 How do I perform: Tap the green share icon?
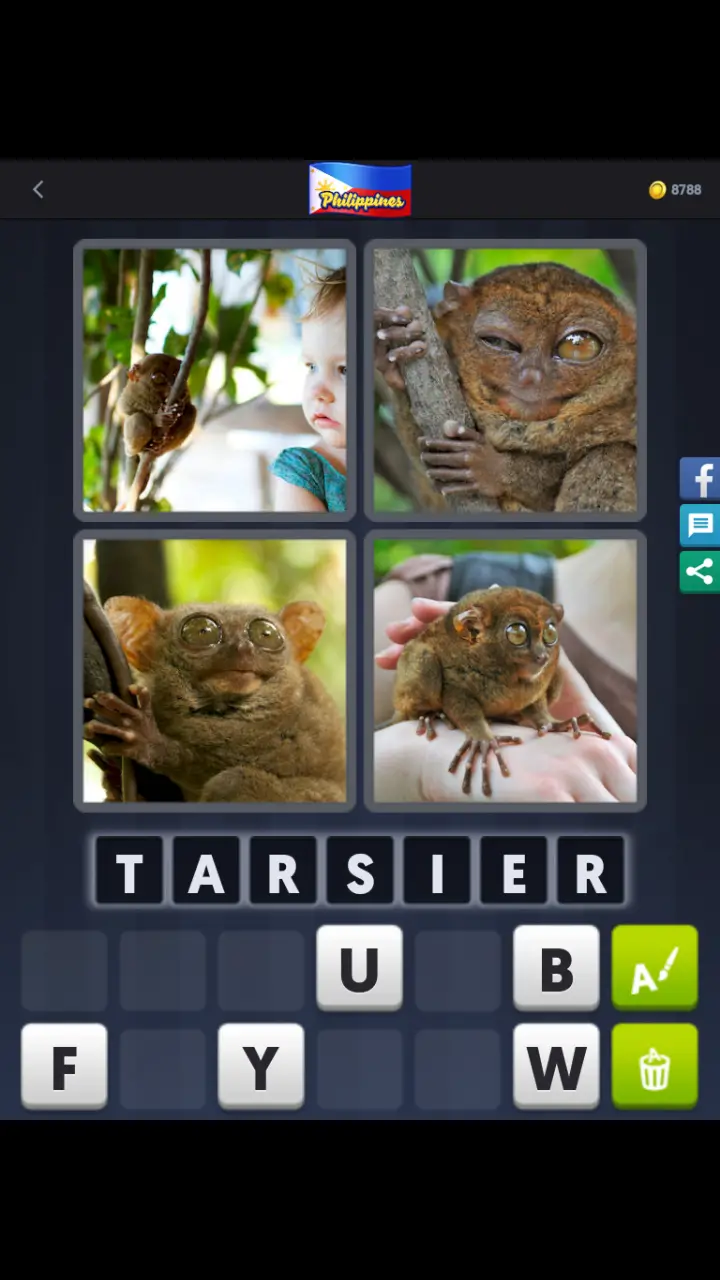pos(700,571)
